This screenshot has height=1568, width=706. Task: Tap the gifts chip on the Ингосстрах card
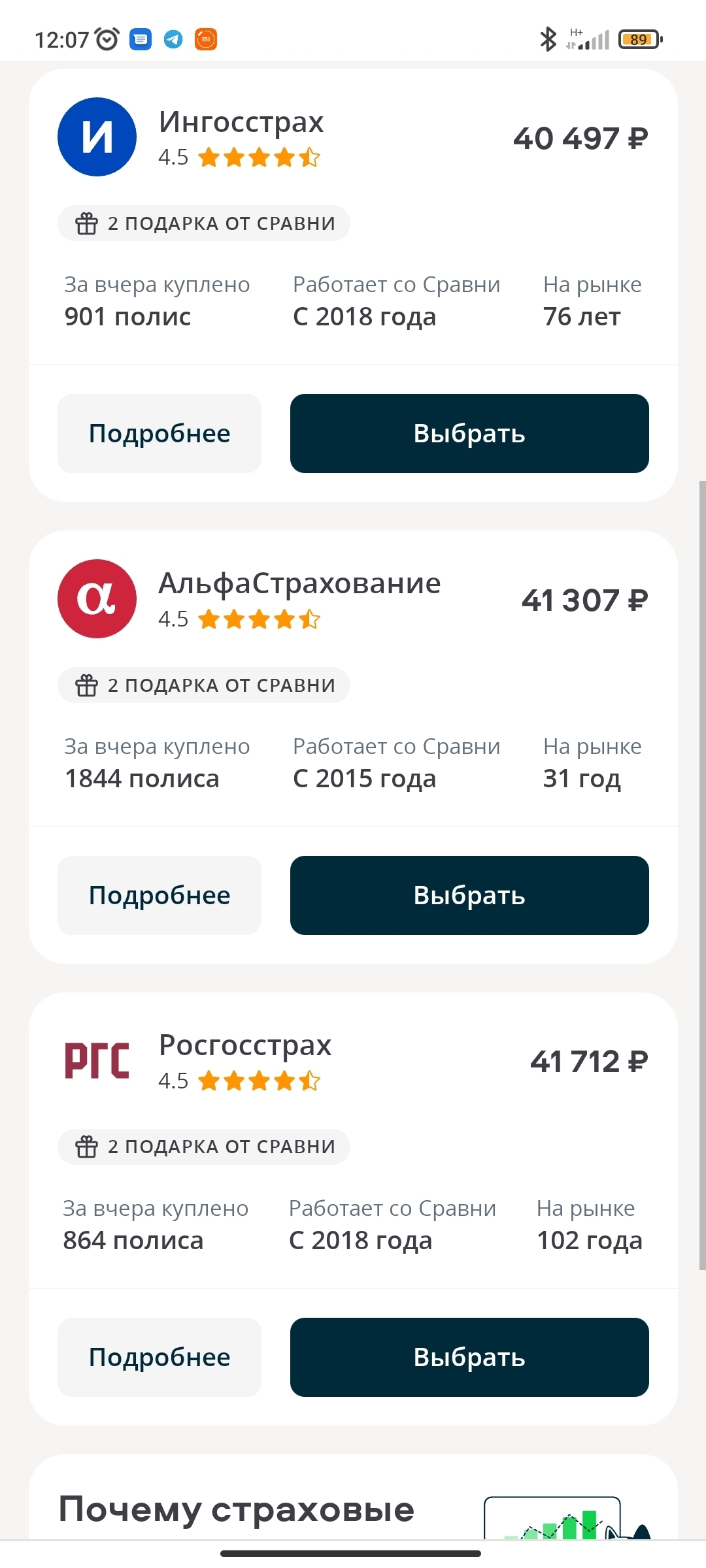coord(204,223)
